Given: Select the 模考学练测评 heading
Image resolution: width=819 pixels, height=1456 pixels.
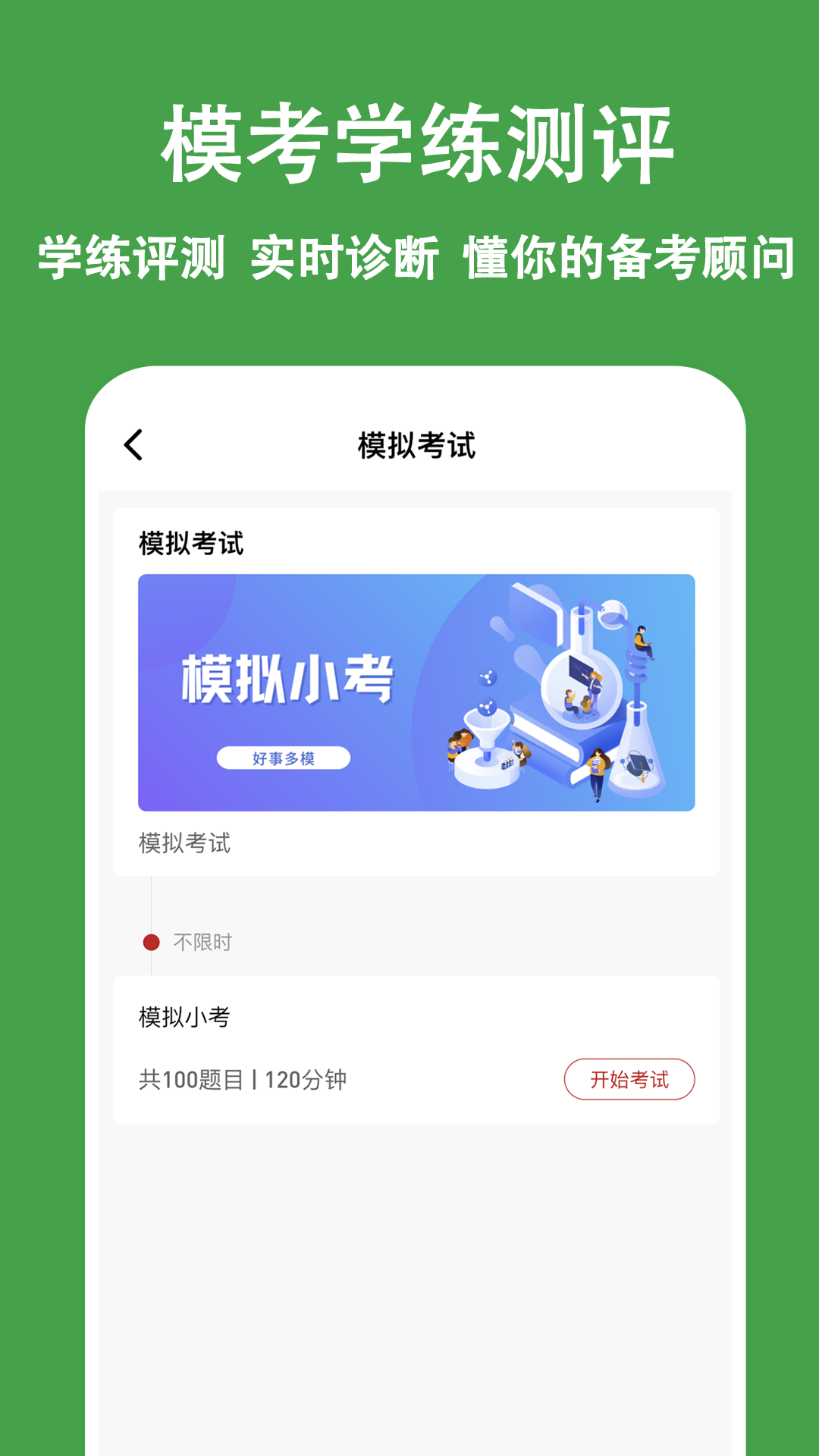Looking at the screenshot, I should pos(409,140).
